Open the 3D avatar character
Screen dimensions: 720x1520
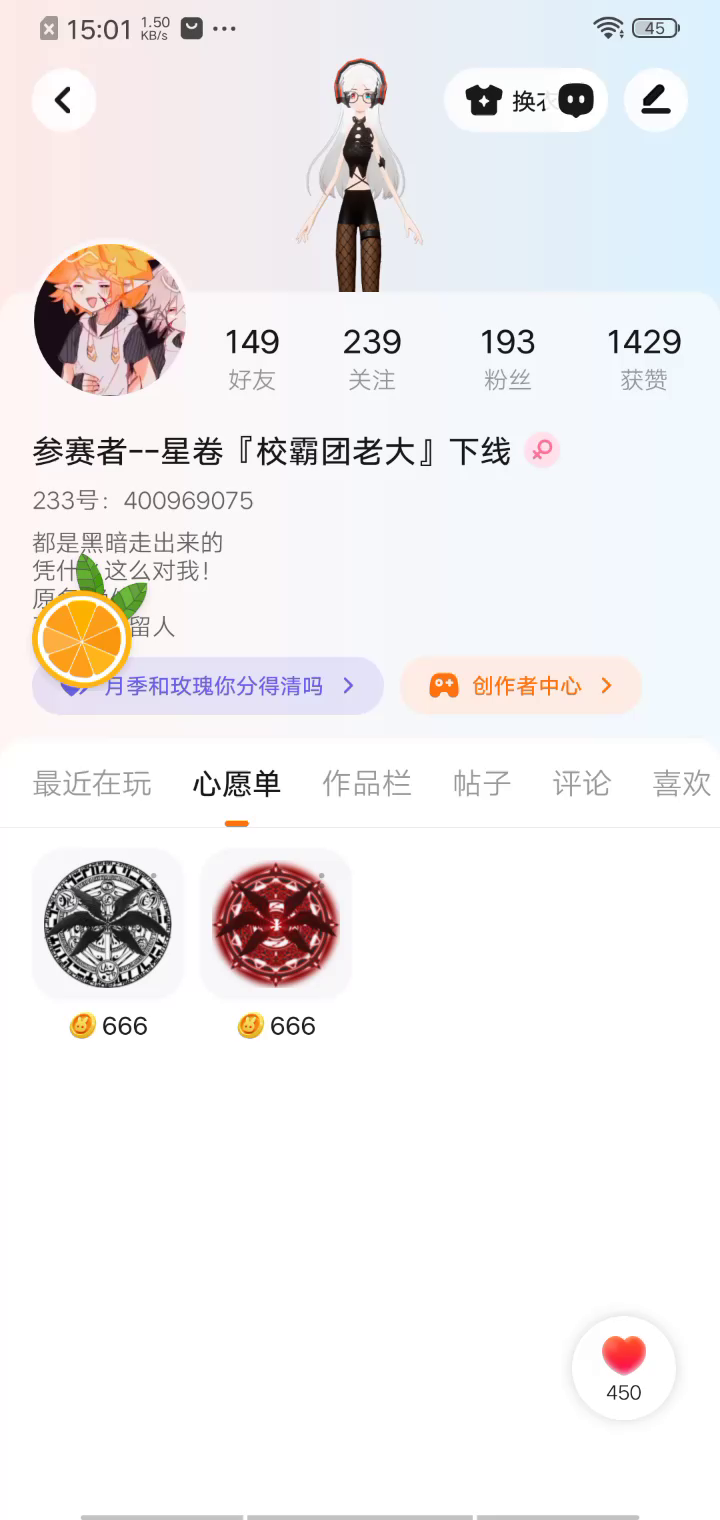tap(361, 170)
